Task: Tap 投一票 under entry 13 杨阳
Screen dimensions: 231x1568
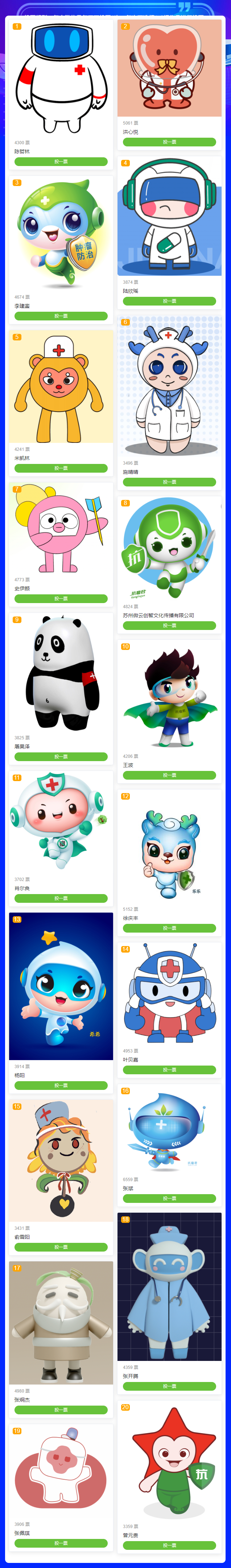Action: 61,1085
